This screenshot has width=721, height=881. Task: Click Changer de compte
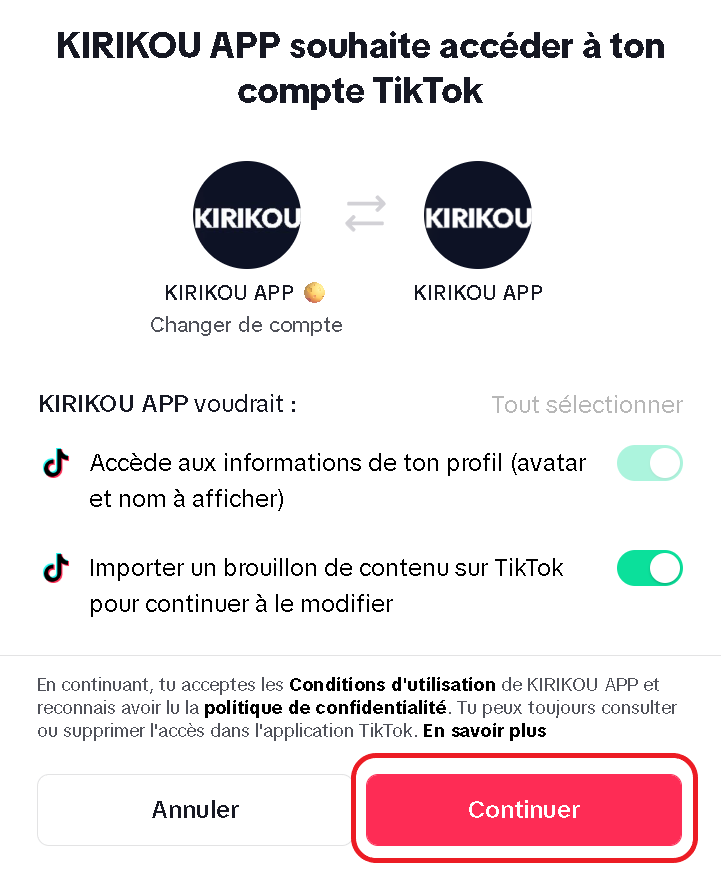pyautogui.click(x=246, y=325)
